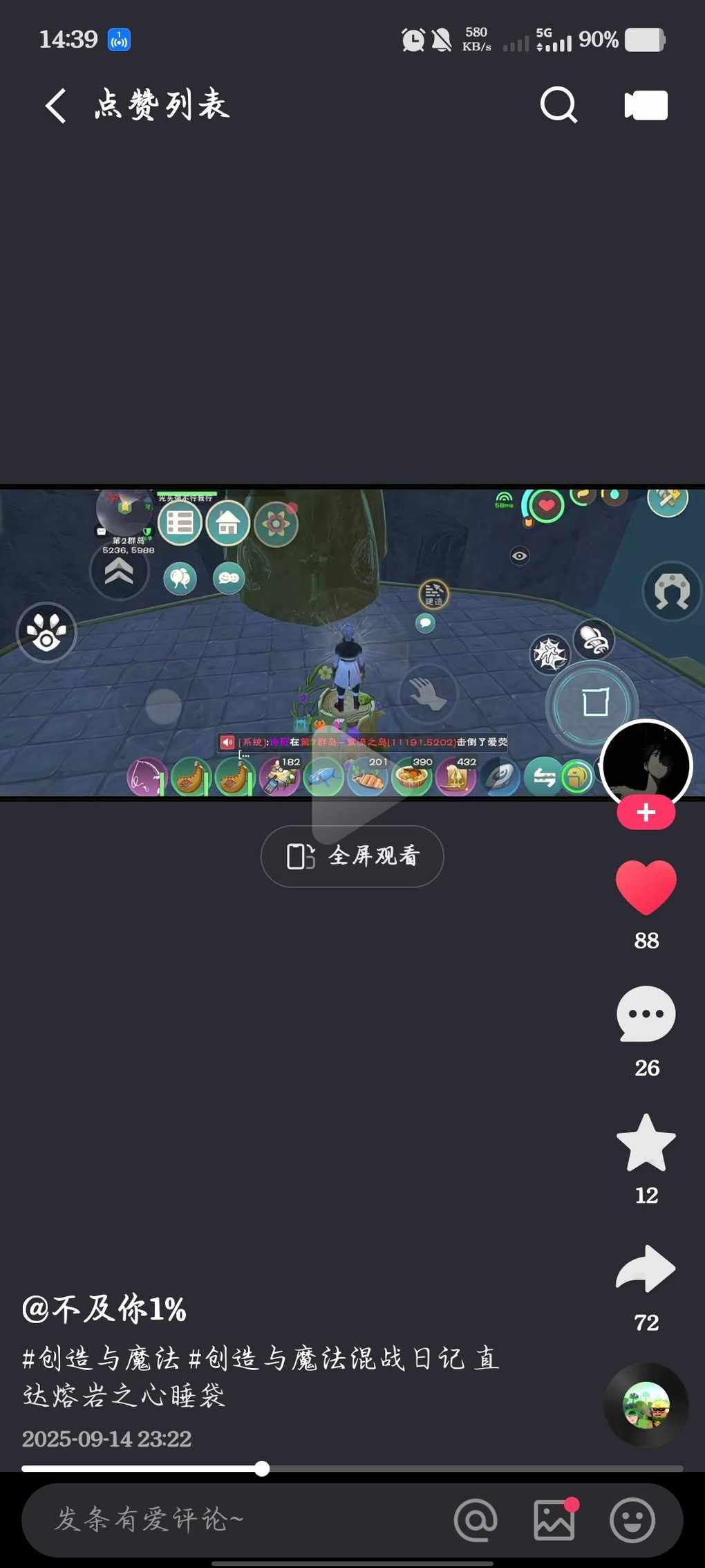The height and width of the screenshot is (1568, 705).
Task: Attach a picture to the comment
Action: click(554, 1520)
